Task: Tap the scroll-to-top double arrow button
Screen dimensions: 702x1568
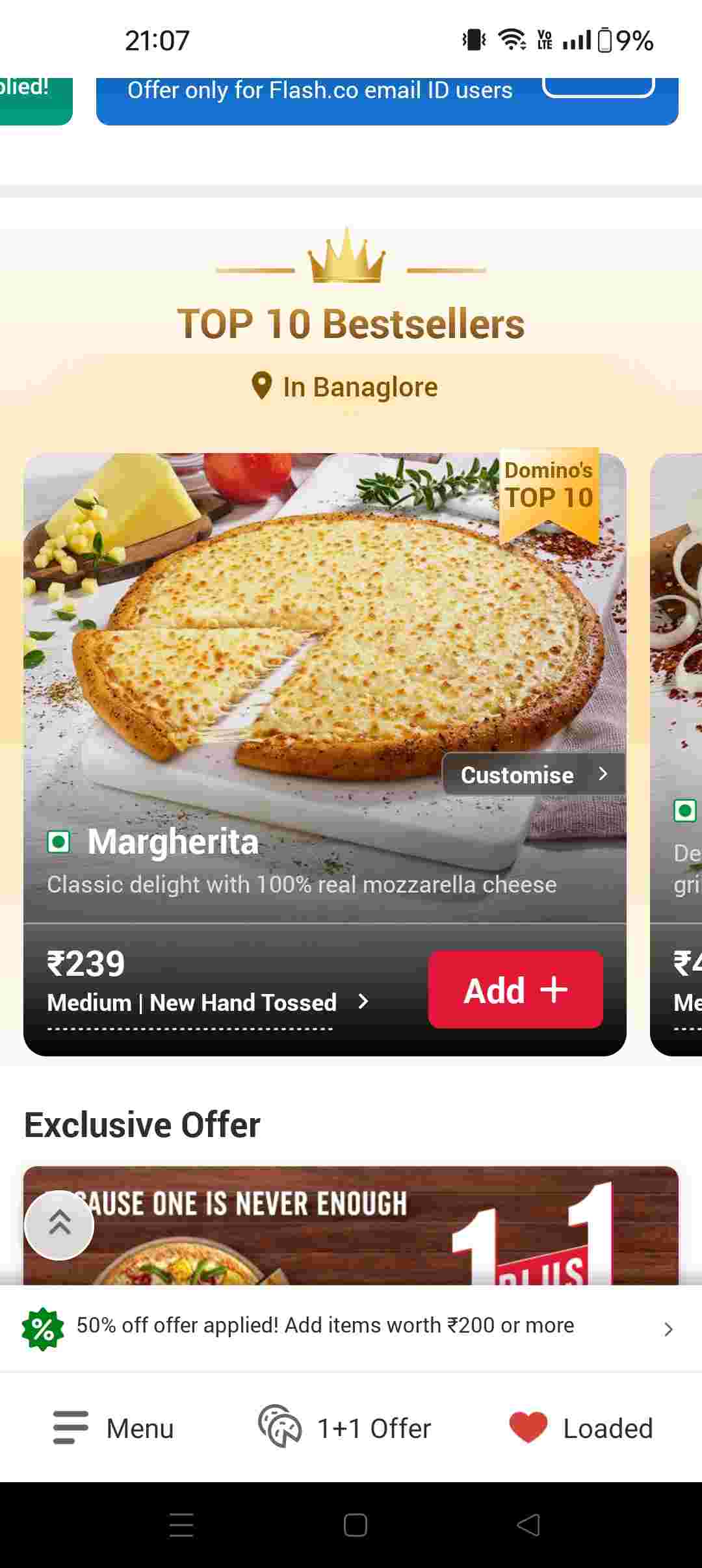Action: 59,1225
